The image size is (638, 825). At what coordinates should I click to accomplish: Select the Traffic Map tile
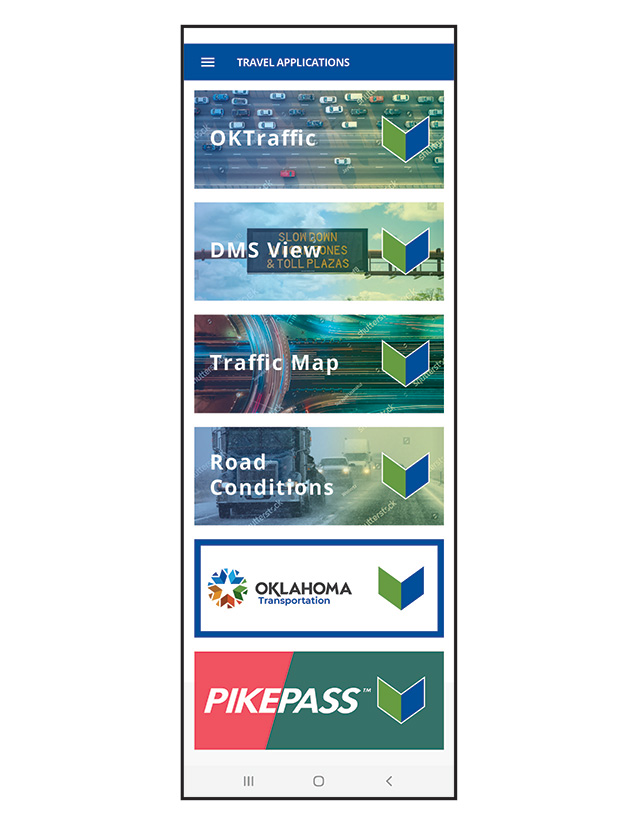pos(318,363)
